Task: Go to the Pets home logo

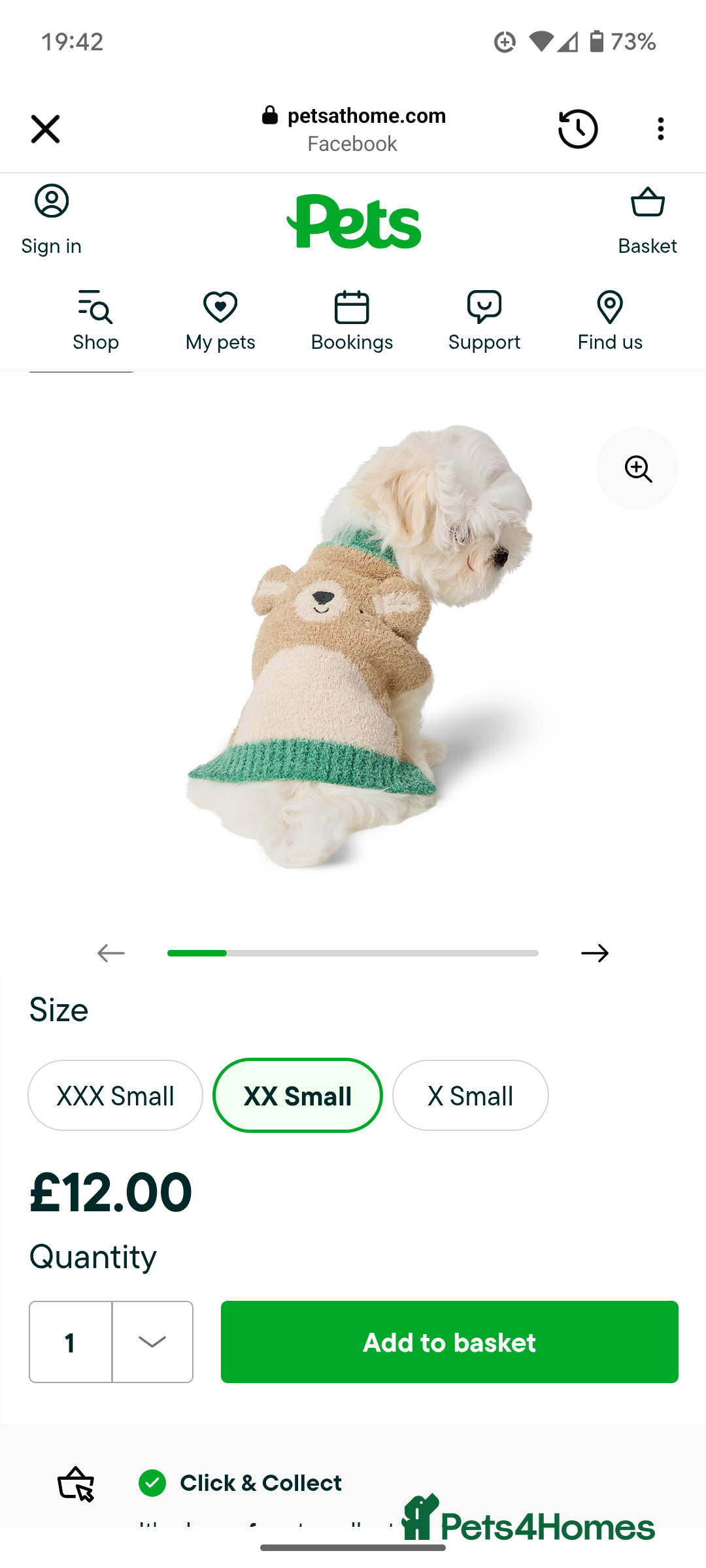Action: click(354, 222)
